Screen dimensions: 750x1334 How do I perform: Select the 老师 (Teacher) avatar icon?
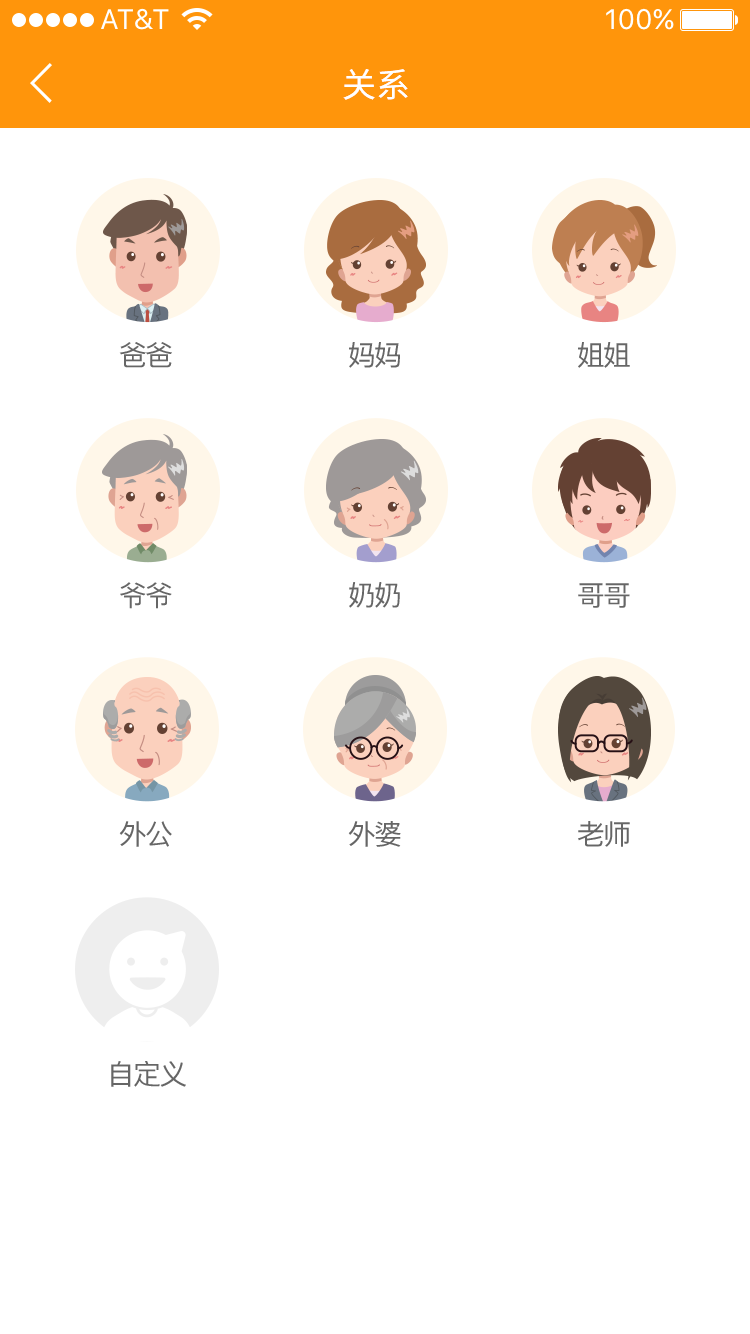point(604,729)
